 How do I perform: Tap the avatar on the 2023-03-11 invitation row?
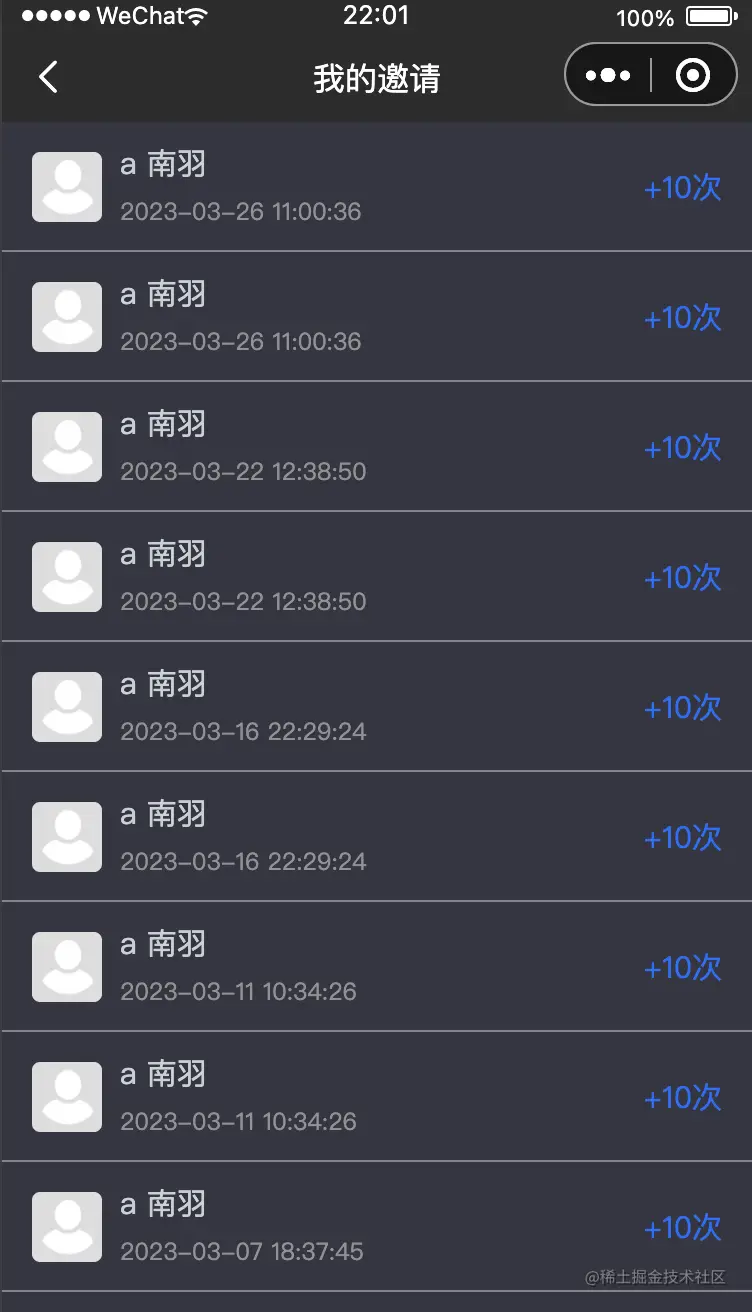(67, 966)
